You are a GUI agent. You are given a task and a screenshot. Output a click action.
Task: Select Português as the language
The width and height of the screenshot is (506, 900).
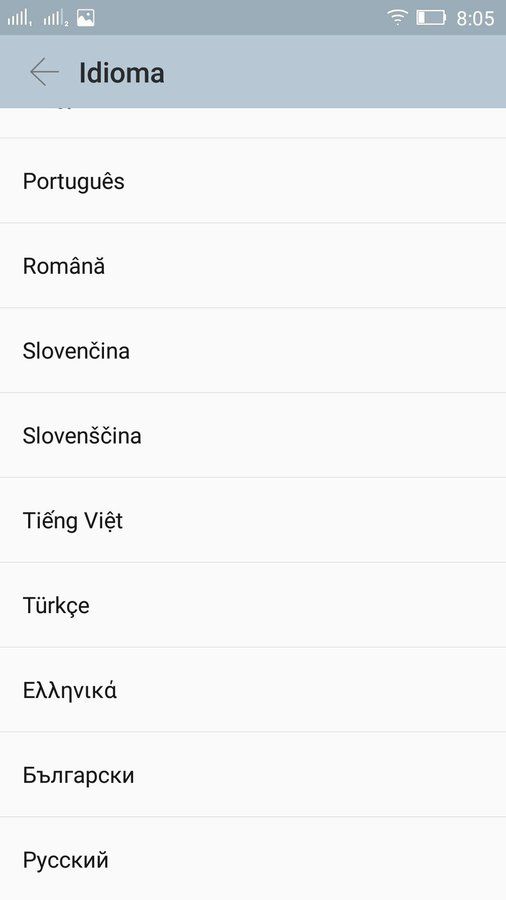point(253,181)
